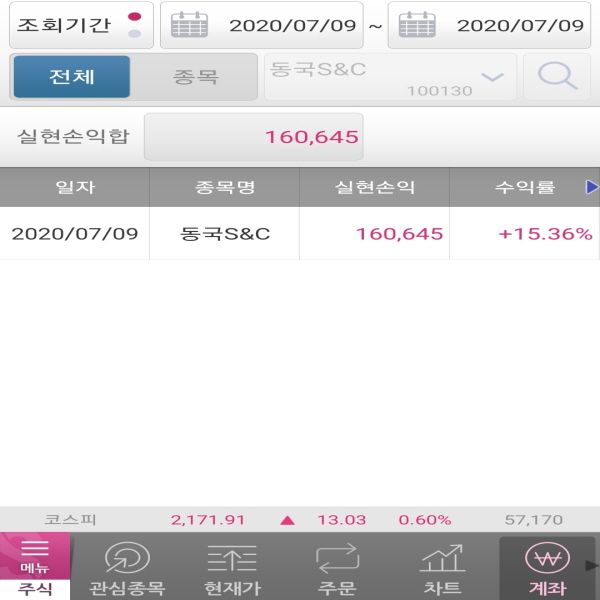The image size is (600, 600).
Task: Go to the 관심종목 tab
Action: coord(127,567)
